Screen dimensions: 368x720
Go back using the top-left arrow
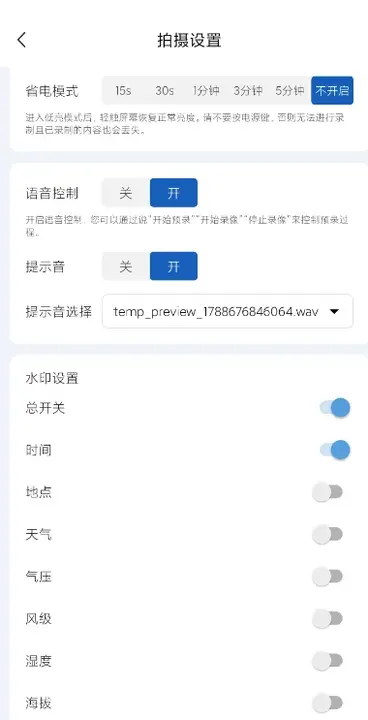point(22,40)
